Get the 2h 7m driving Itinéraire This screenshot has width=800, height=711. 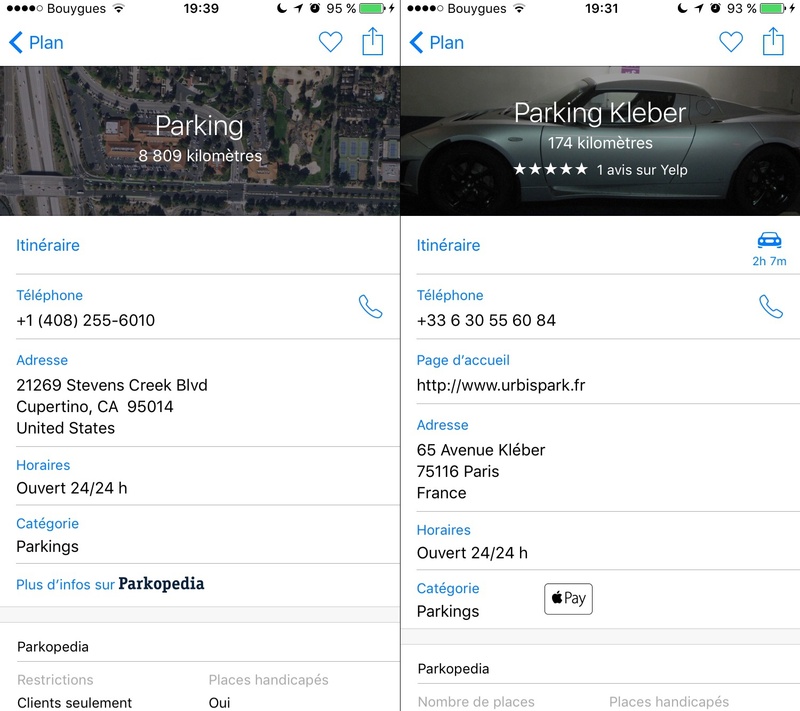(x=769, y=248)
